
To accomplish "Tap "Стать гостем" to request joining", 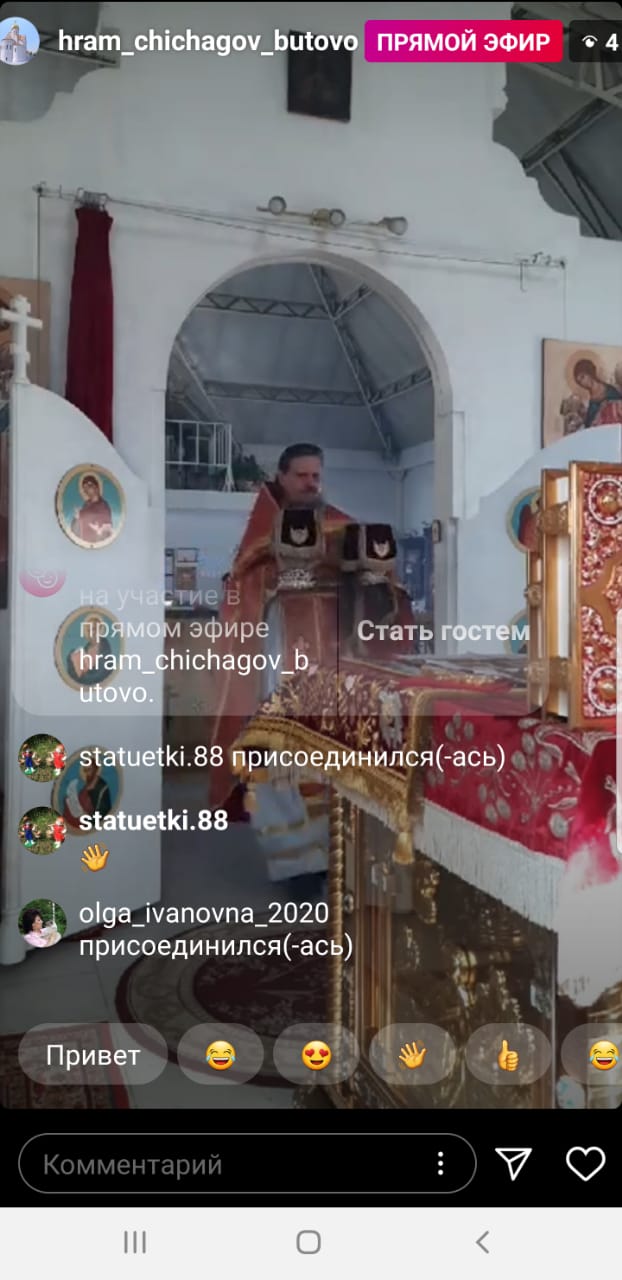I will pyautogui.click(x=443, y=631).
